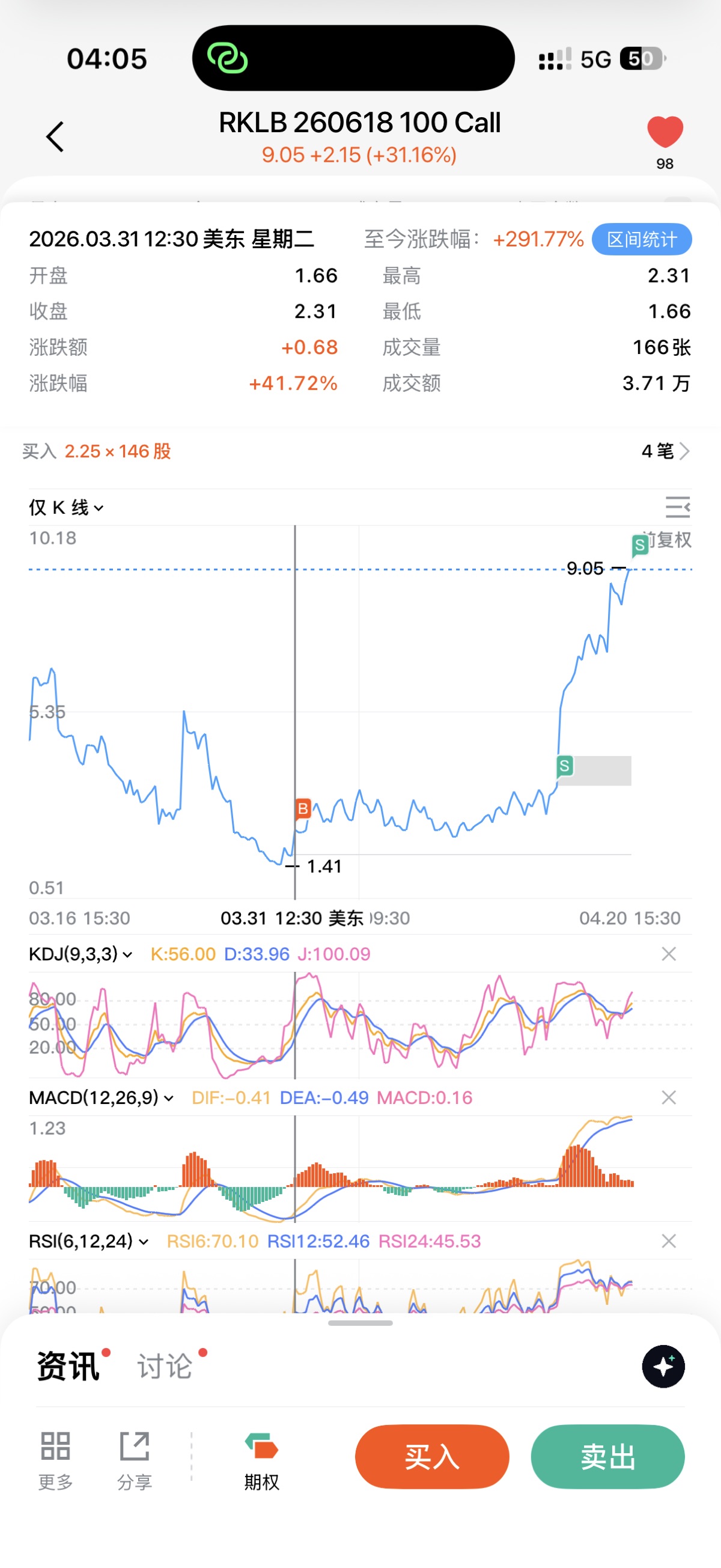Change the RSI(6,12,24) indicator
This screenshot has width=721, height=1568.
click(88, 1241)
